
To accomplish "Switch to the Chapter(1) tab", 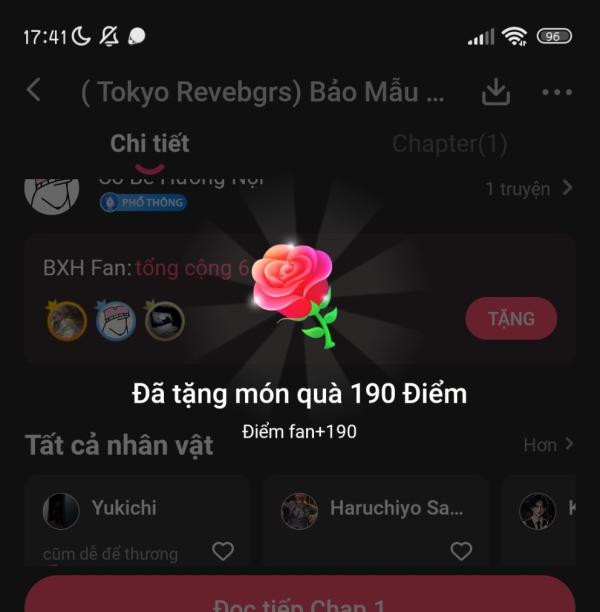I will pos(449,143).
